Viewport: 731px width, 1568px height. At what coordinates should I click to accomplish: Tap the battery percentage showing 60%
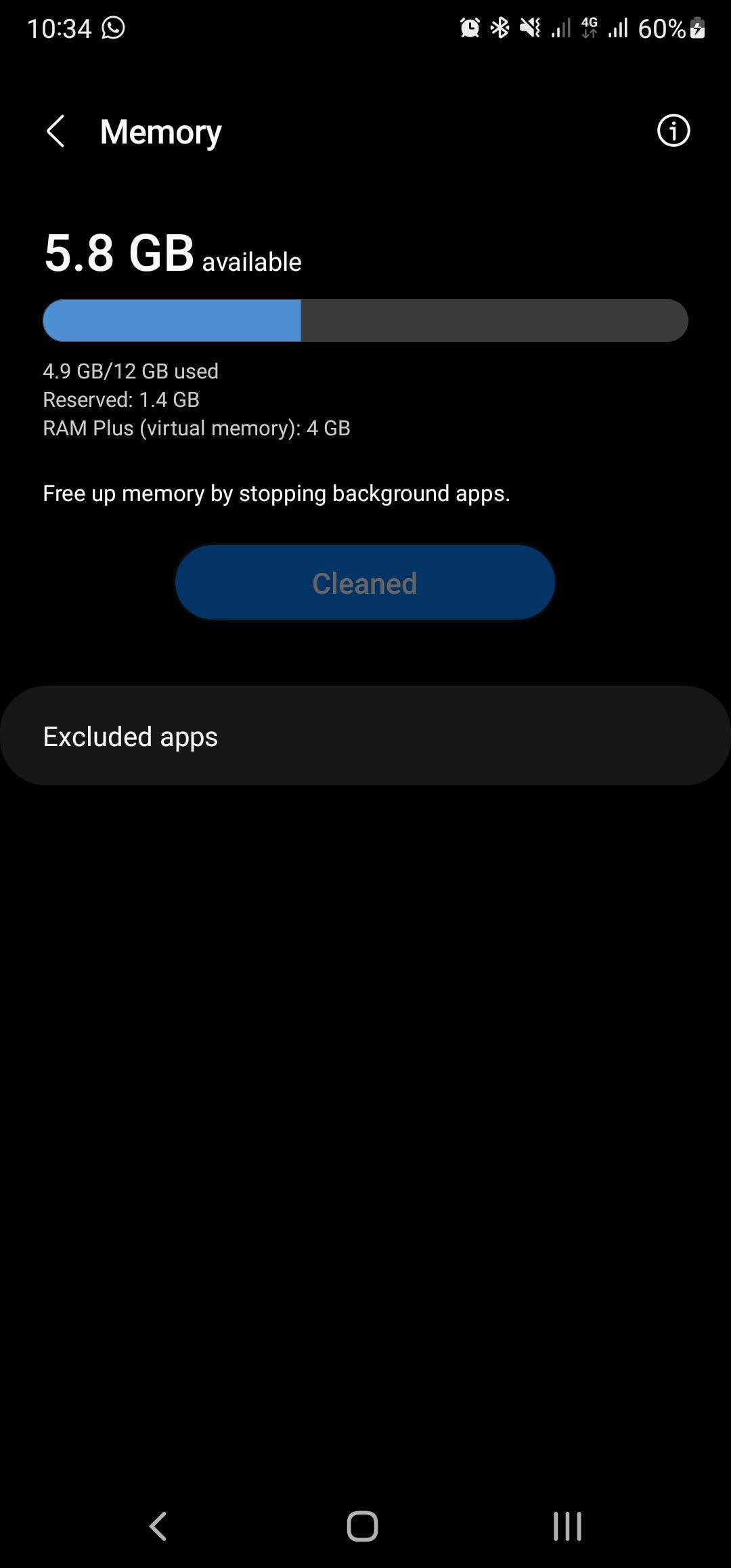tap(660, 28)
